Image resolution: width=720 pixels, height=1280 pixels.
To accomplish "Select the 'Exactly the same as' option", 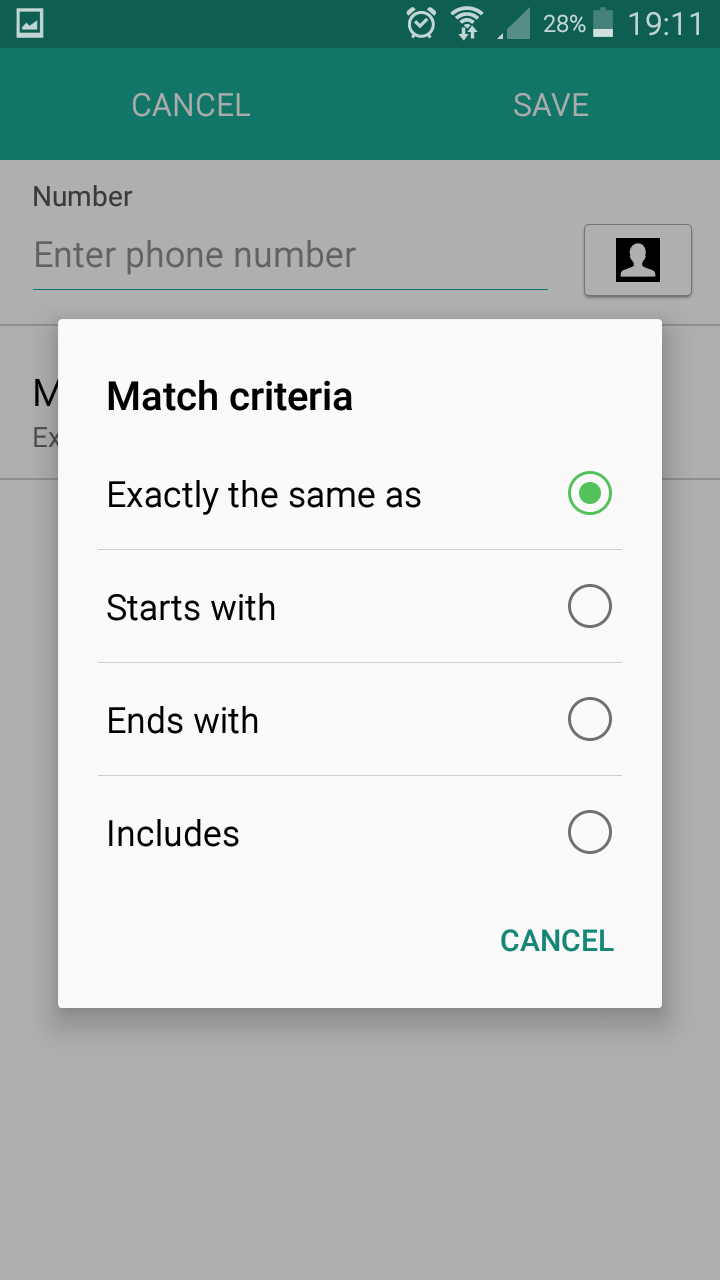I will [x=360, y=494].
